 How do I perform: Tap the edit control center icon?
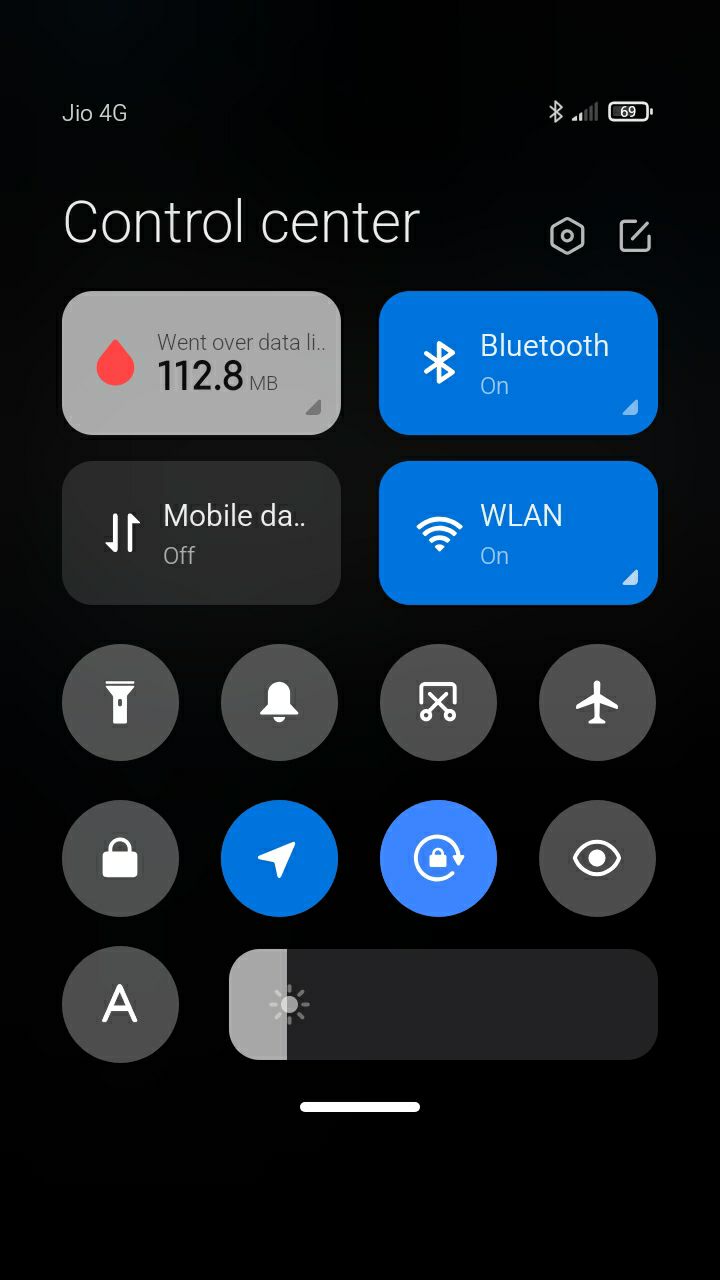[x=635, y=236]
